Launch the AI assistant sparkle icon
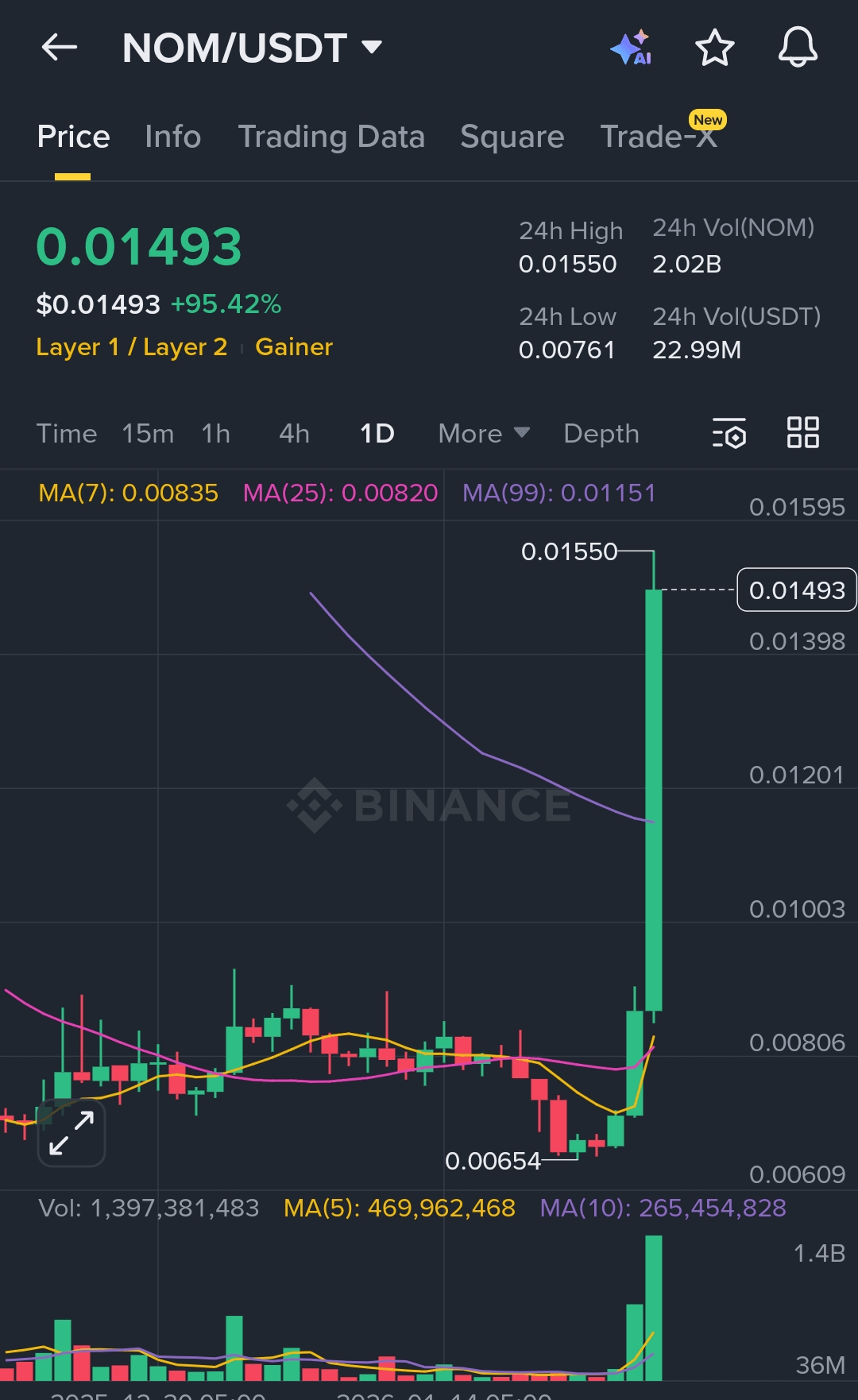This screenshot has height=1400, width=858. (632, 48)
